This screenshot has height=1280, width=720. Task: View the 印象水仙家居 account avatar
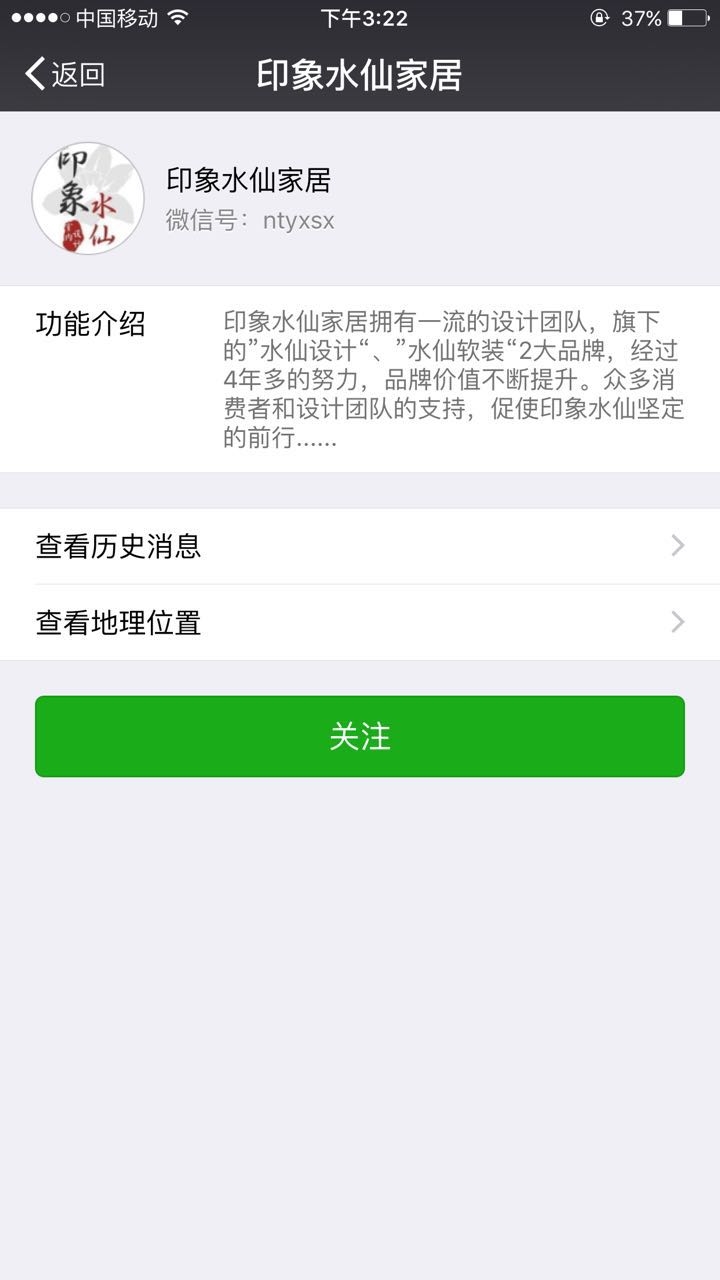tap(88, 198)
